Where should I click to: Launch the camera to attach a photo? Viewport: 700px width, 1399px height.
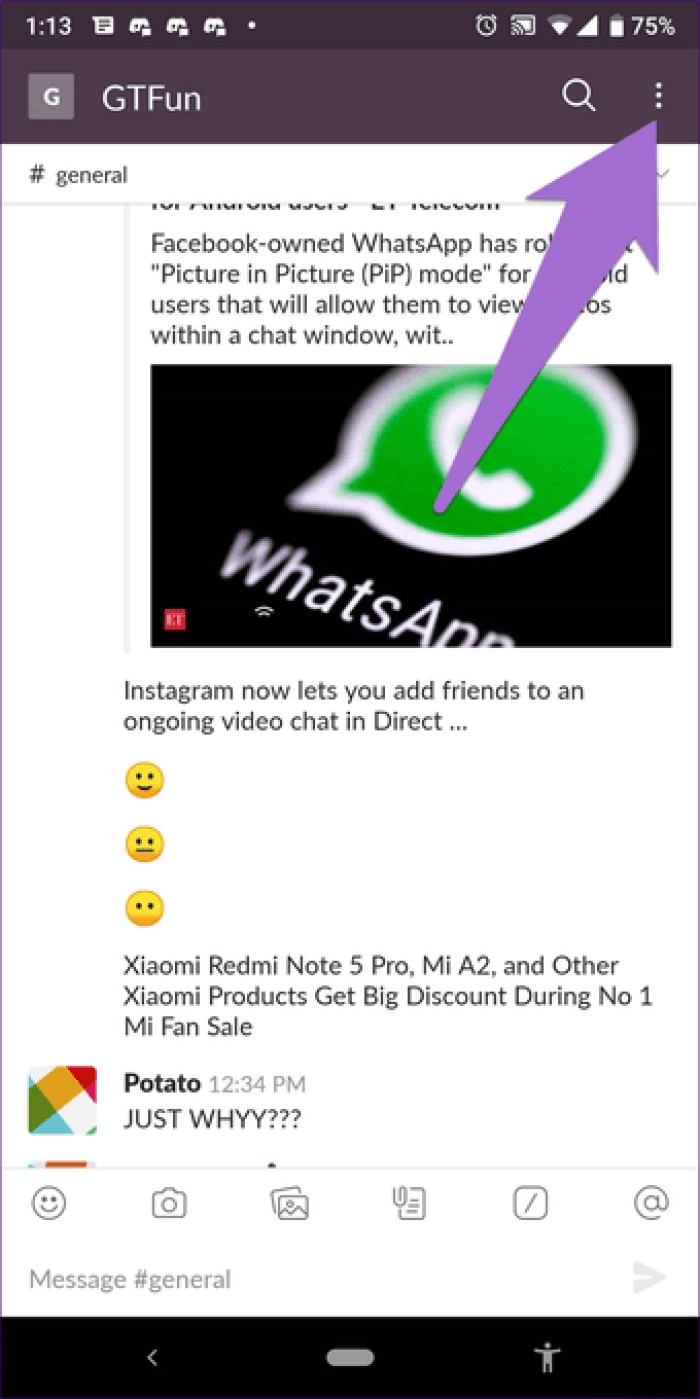tap(169, 1204)
